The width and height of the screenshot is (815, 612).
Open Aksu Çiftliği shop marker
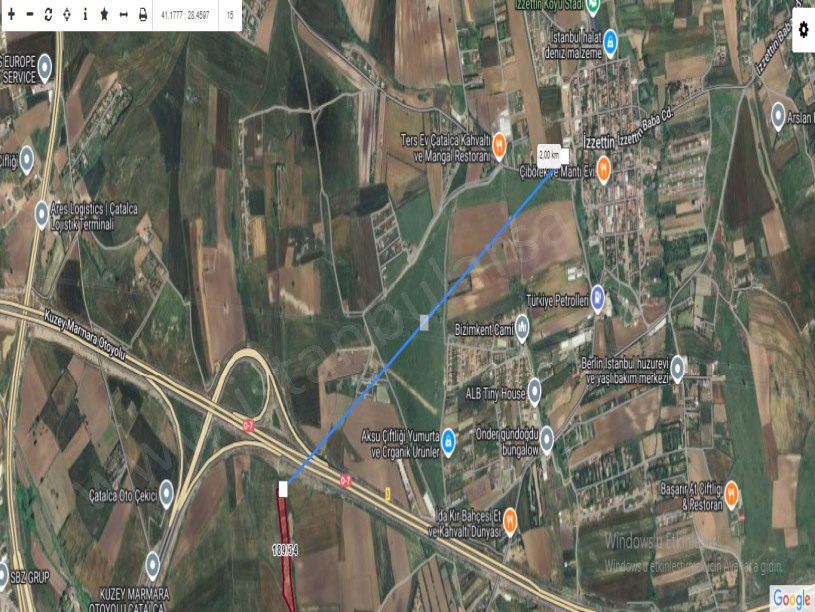pos(448,440)
